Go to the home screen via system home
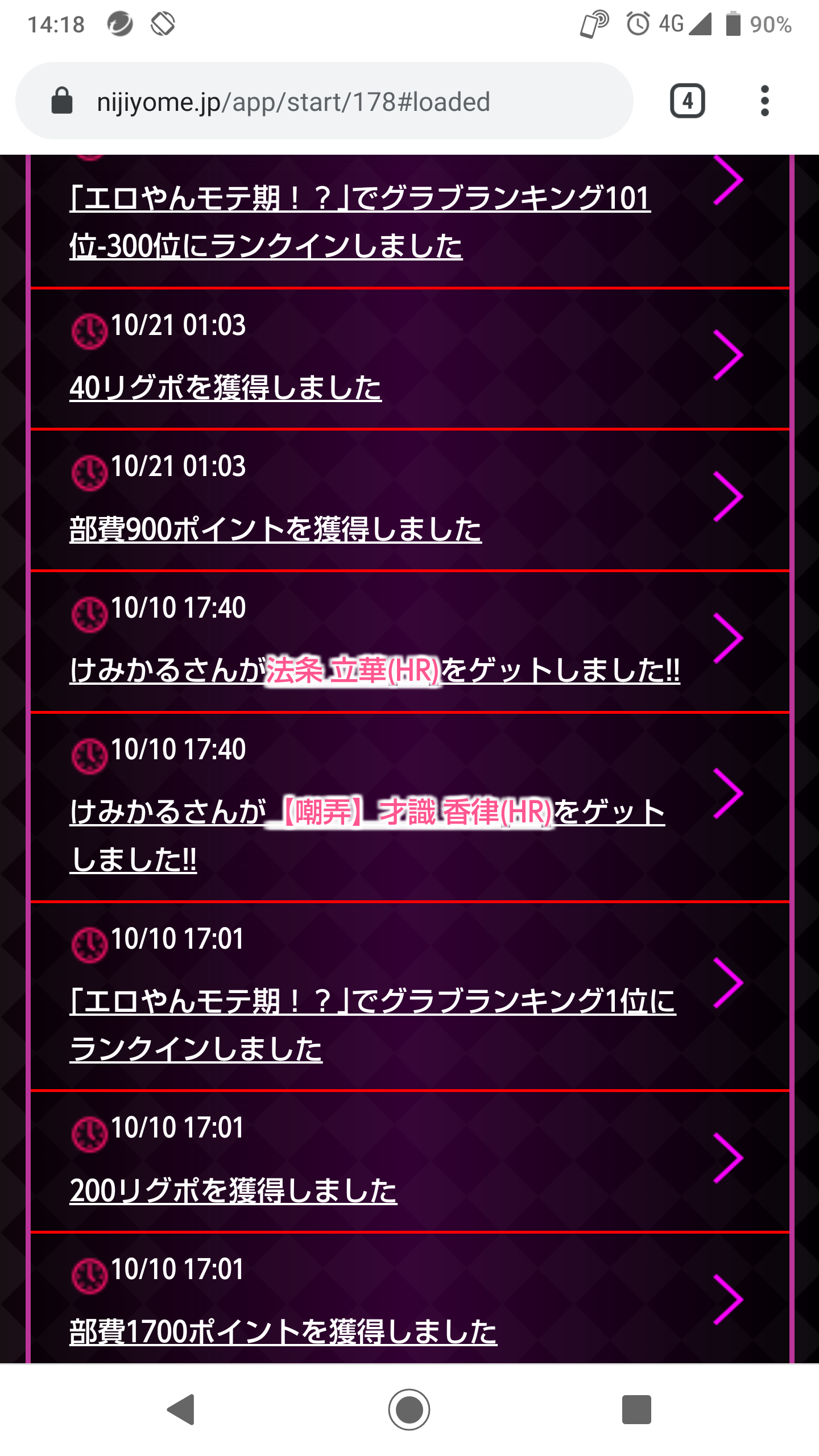 [409, 1409]
